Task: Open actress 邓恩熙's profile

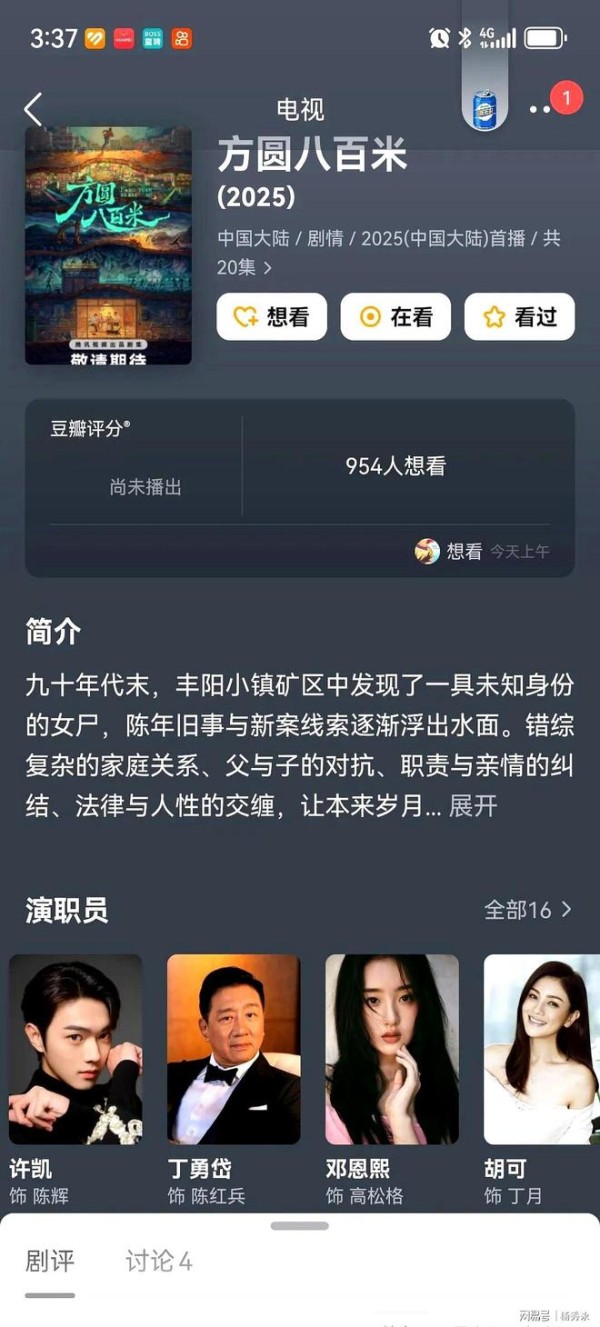Action: 391,1080
